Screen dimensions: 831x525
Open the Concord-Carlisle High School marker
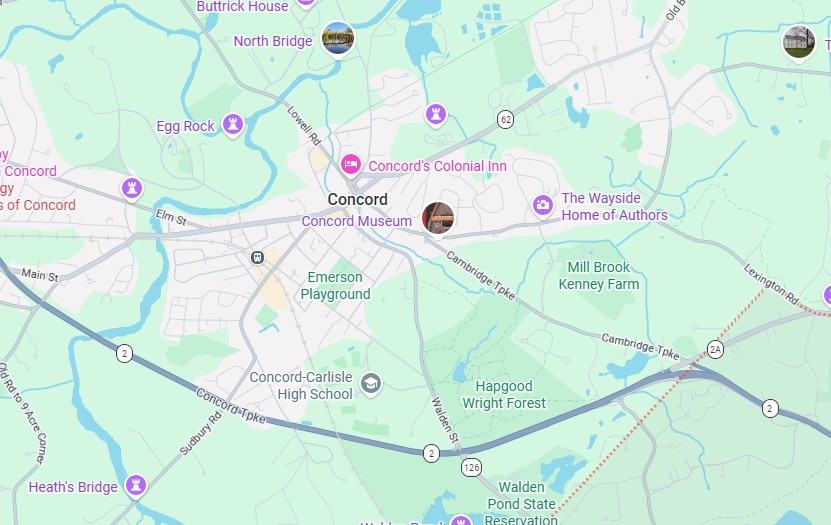tap(371, 384)
